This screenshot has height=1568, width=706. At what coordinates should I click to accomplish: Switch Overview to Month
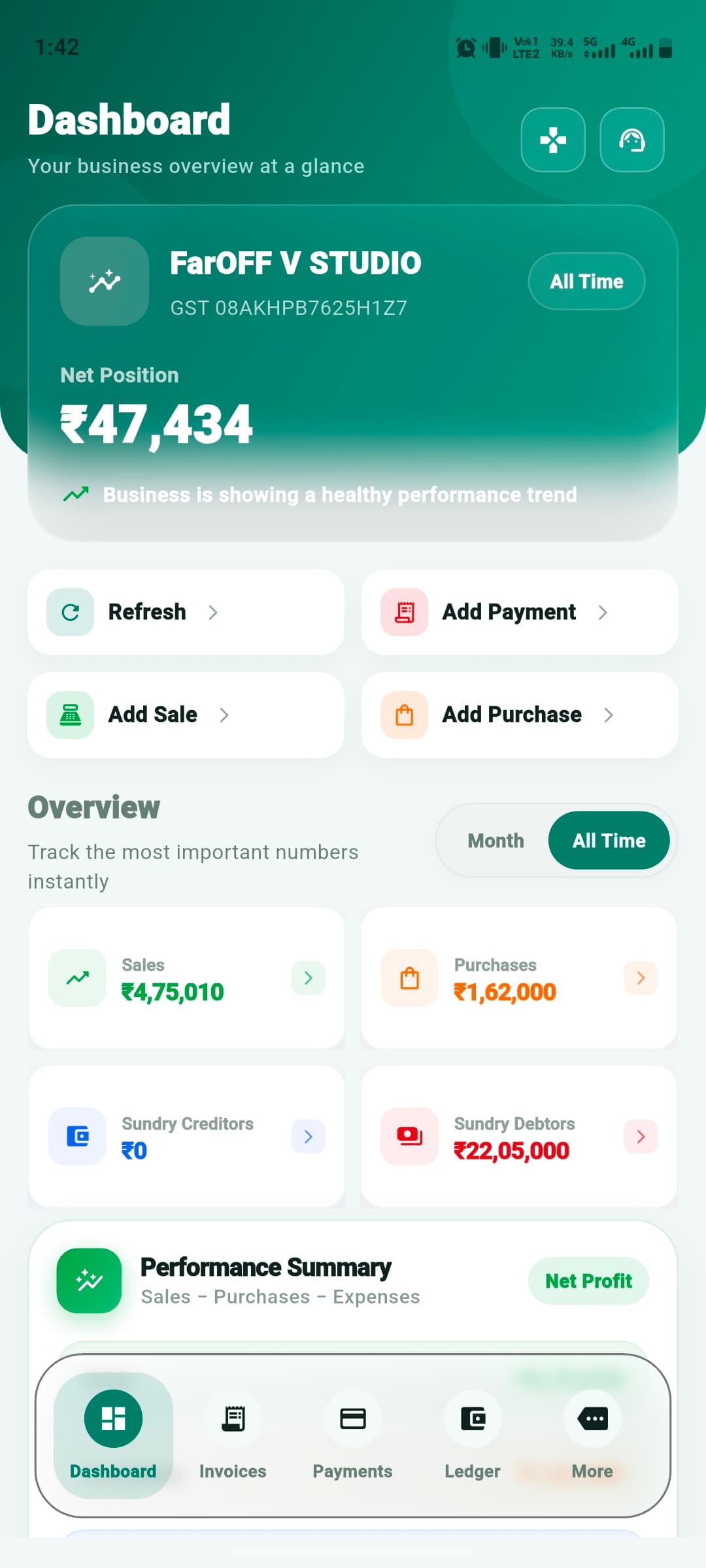(496, 840)
